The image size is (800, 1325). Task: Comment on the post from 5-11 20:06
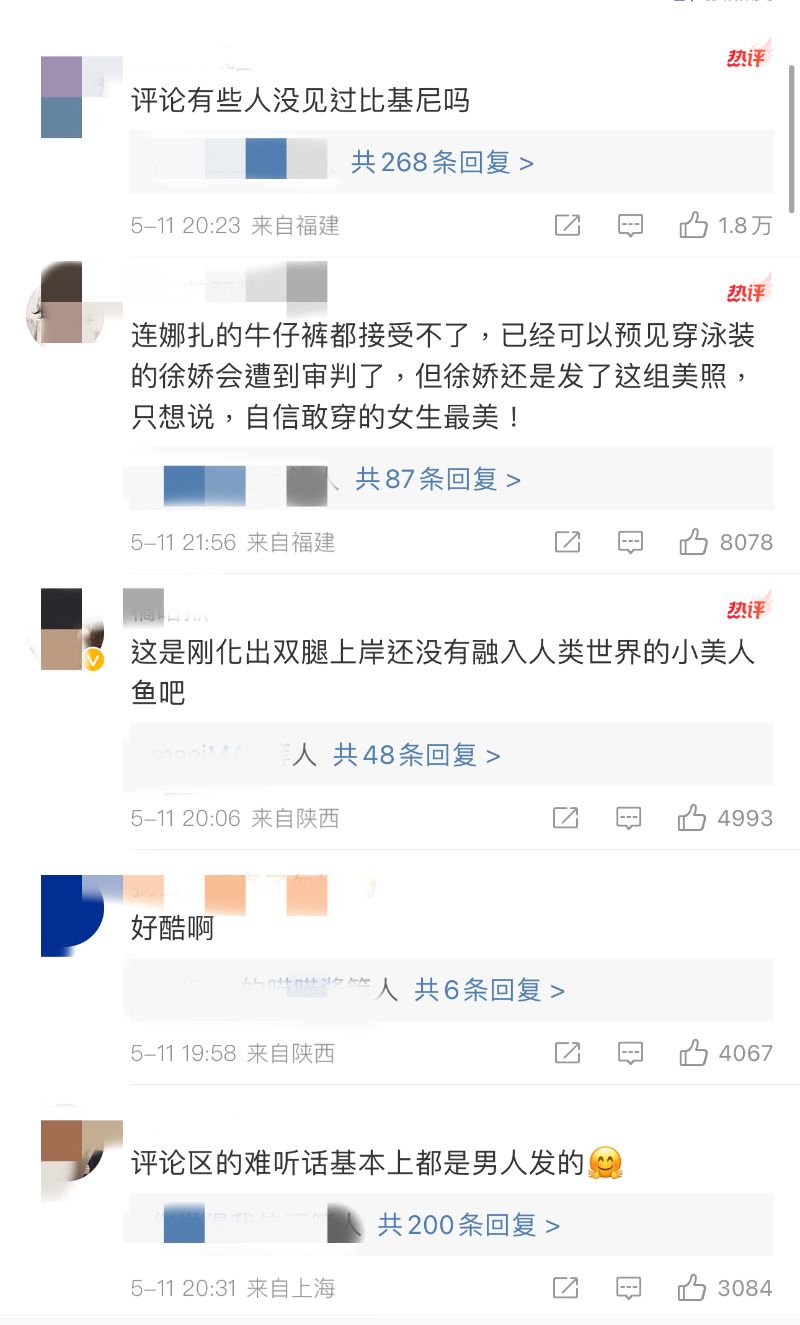pos(628,818)
